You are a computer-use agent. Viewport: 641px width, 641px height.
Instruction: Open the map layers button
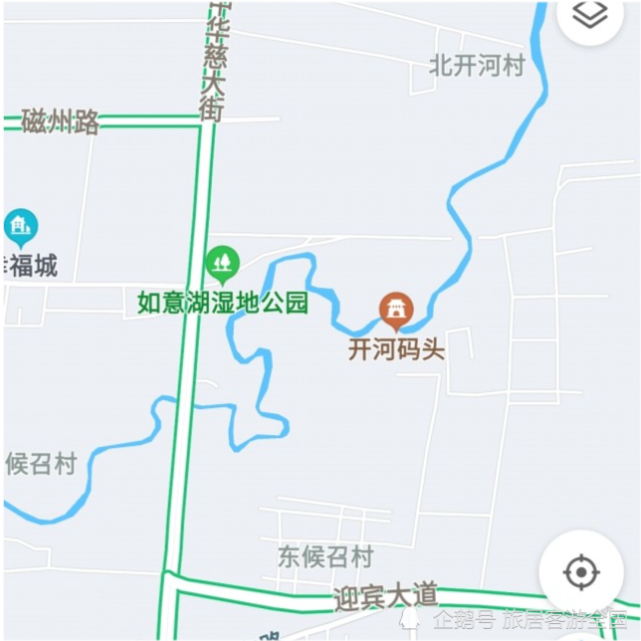[x=591, y=15]
